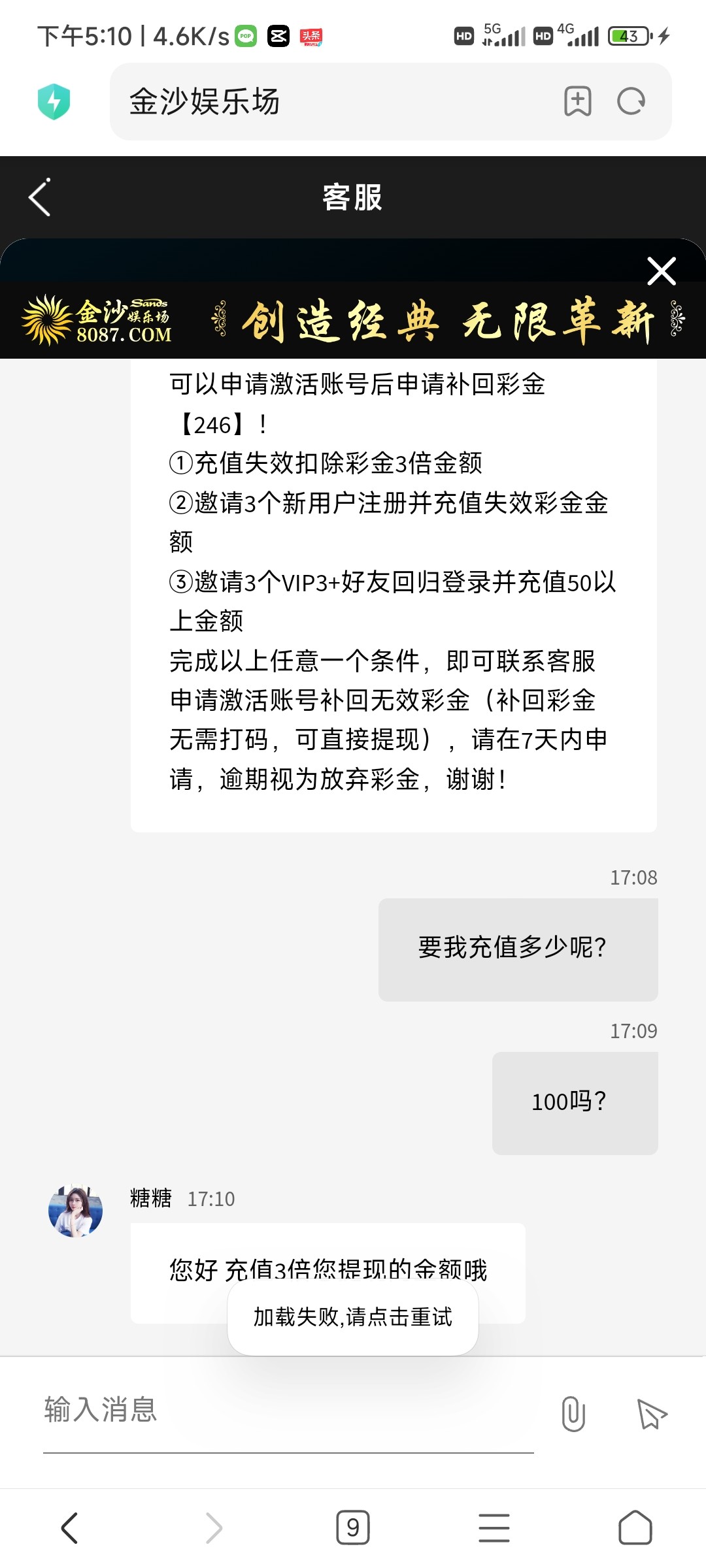Open the browser security shield
Screen dimensions: 706x1568
tap(54, 102)
